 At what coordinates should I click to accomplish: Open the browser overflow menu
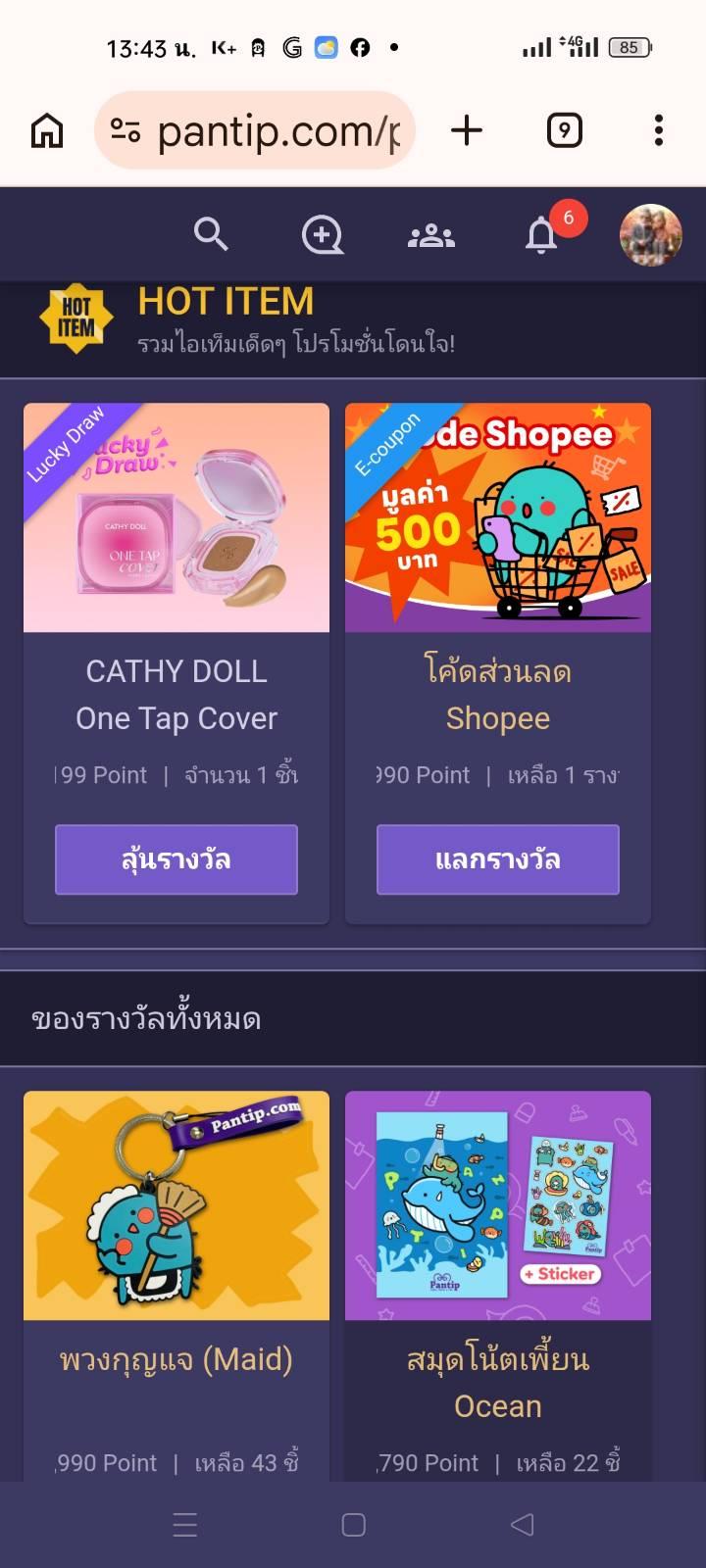pos(658,129)
